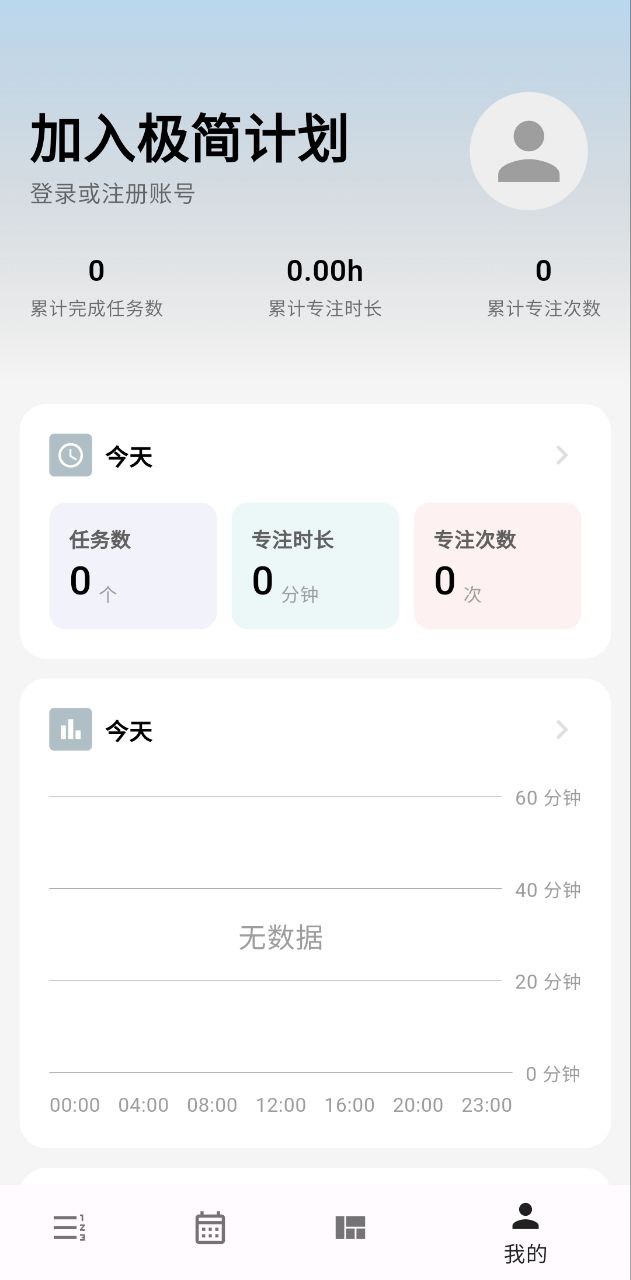Switch to the board layout tab

click(x=350, y=1227)
